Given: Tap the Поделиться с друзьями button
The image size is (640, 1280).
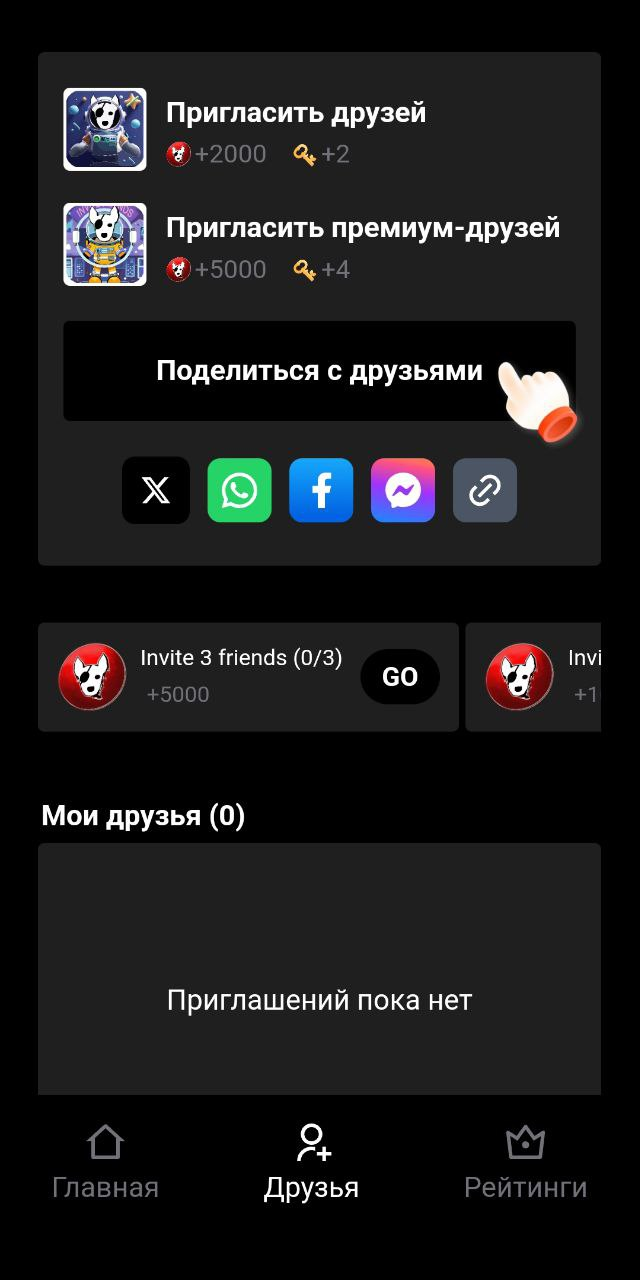Looking at the screenshot, I should (319, 371).
